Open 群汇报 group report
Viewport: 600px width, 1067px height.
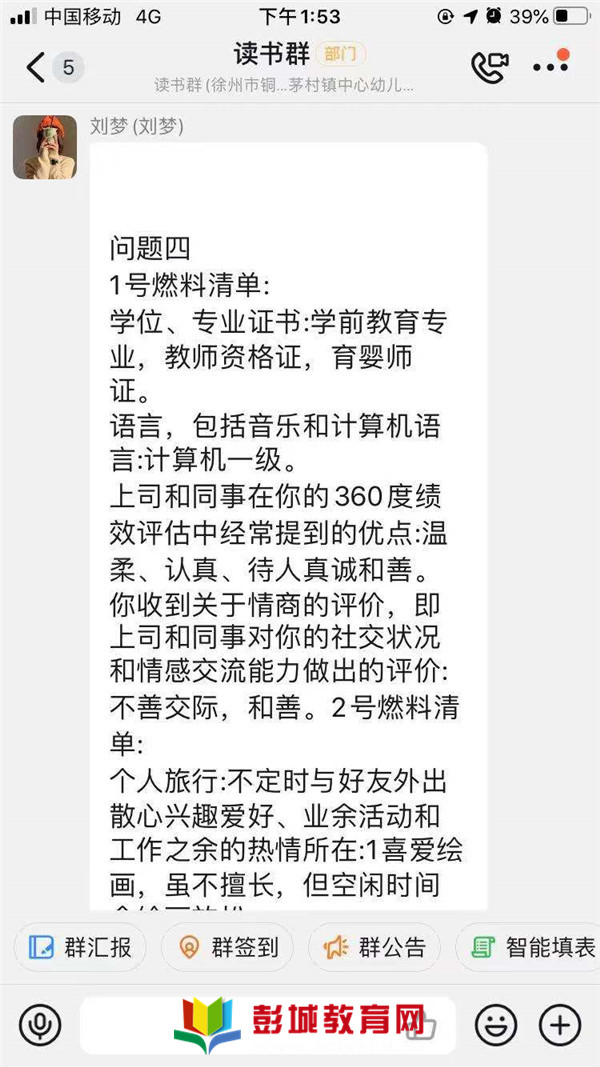80,947
